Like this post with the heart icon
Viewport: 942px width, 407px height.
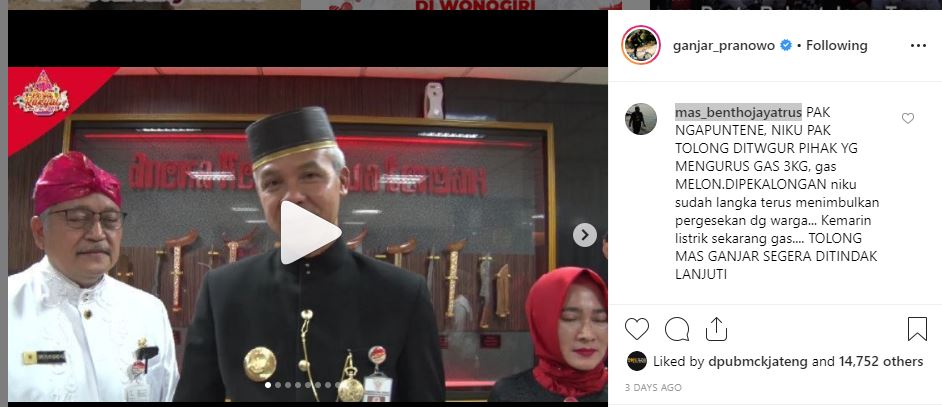(x=637, y=329)
